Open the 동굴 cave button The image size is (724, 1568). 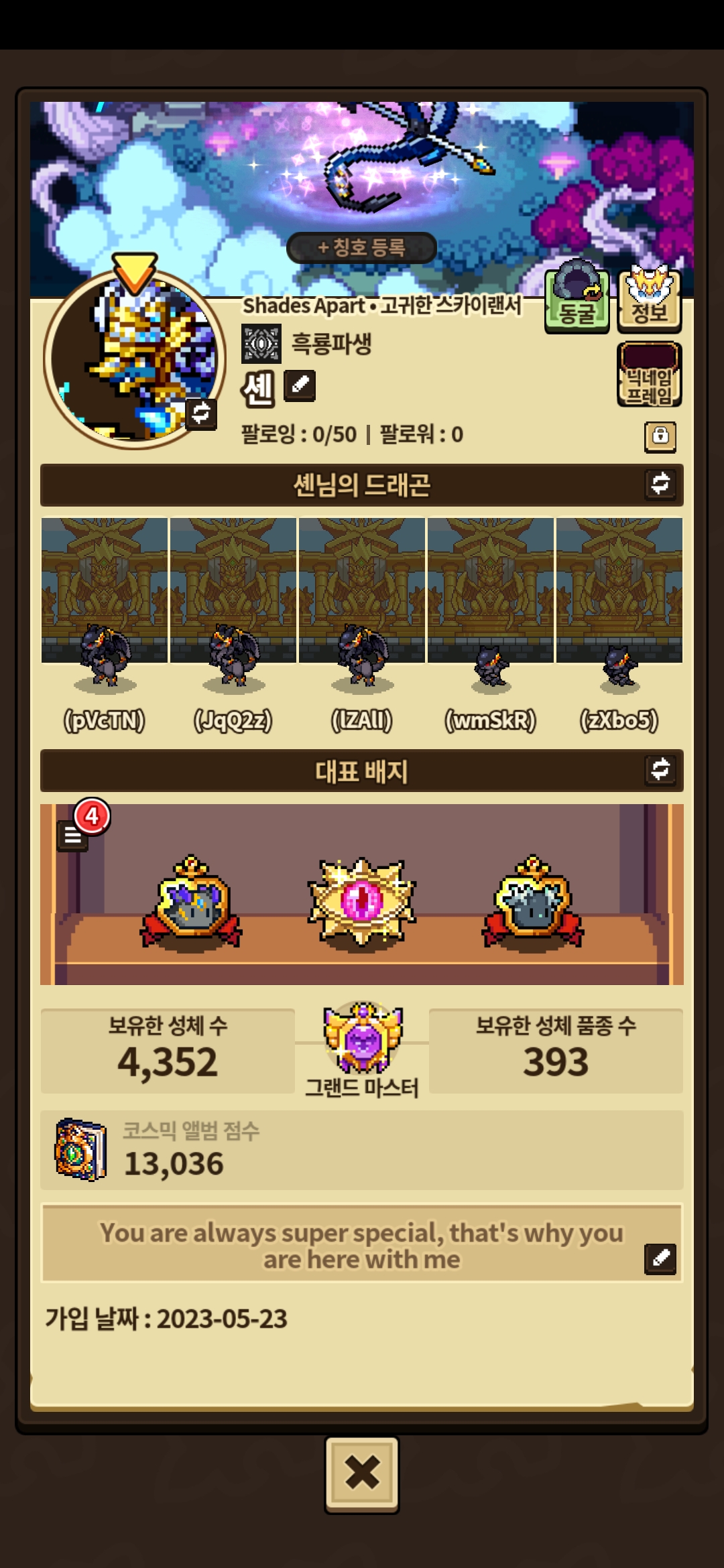tap(577, 300)
